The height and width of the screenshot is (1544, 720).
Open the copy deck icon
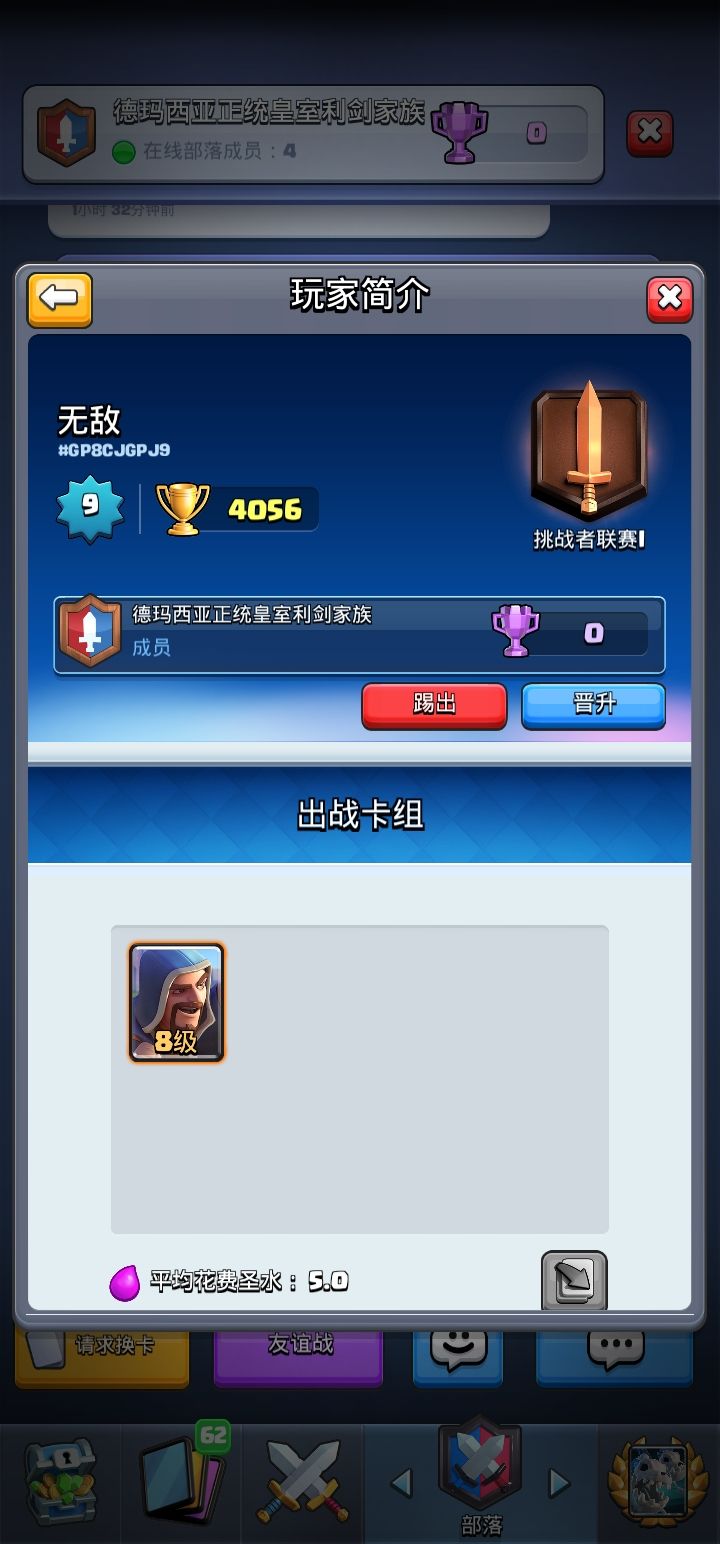575,1280
